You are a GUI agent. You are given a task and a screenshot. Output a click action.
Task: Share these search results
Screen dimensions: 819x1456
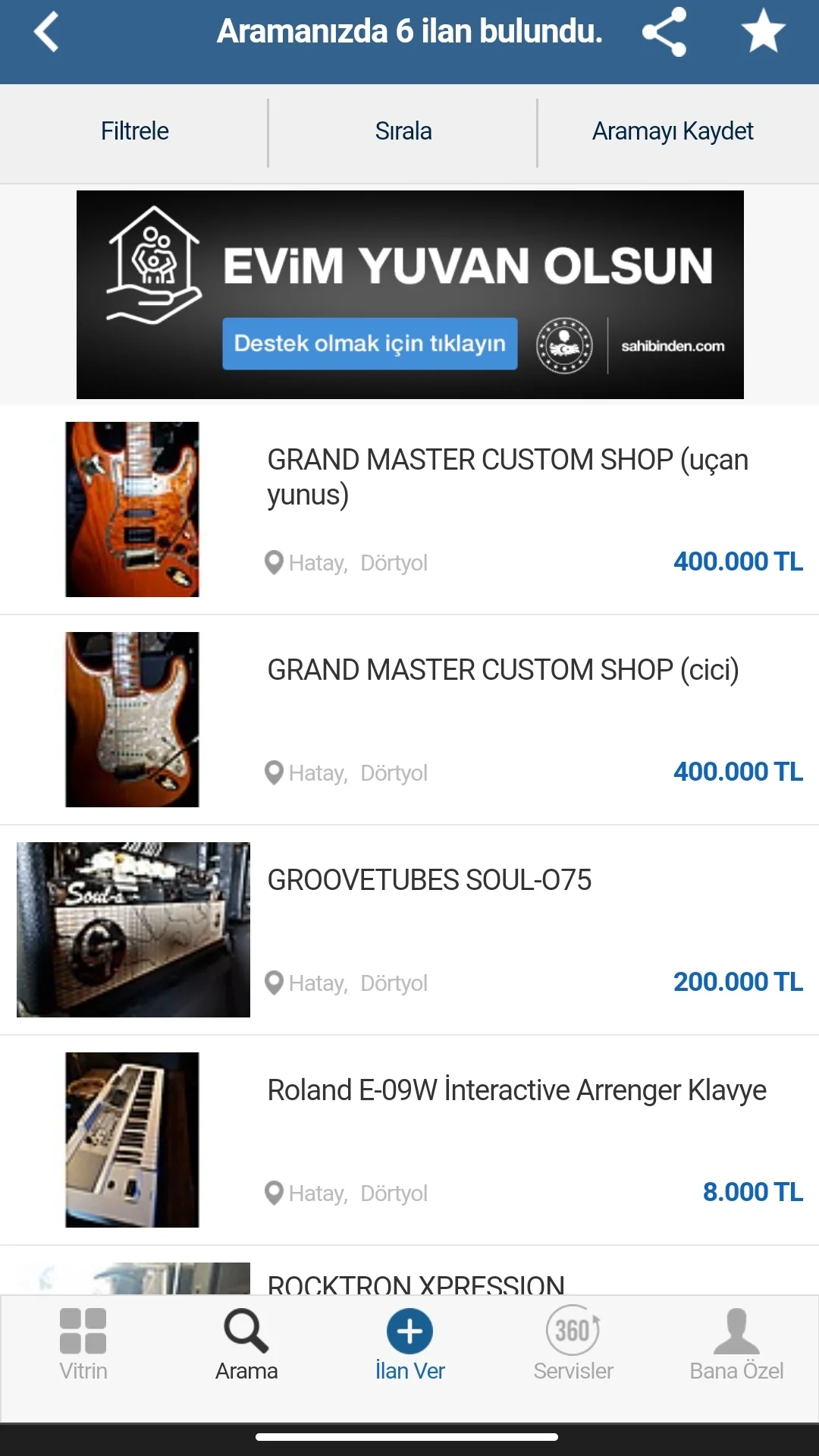(x=664, y=32)
